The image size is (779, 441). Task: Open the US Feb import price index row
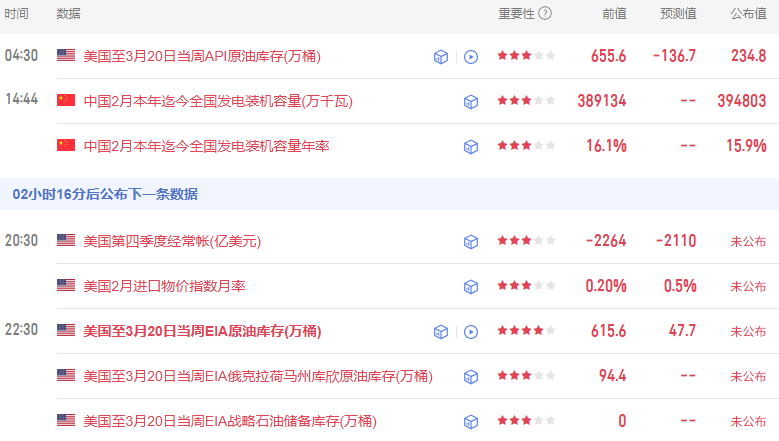coord(164,286)
